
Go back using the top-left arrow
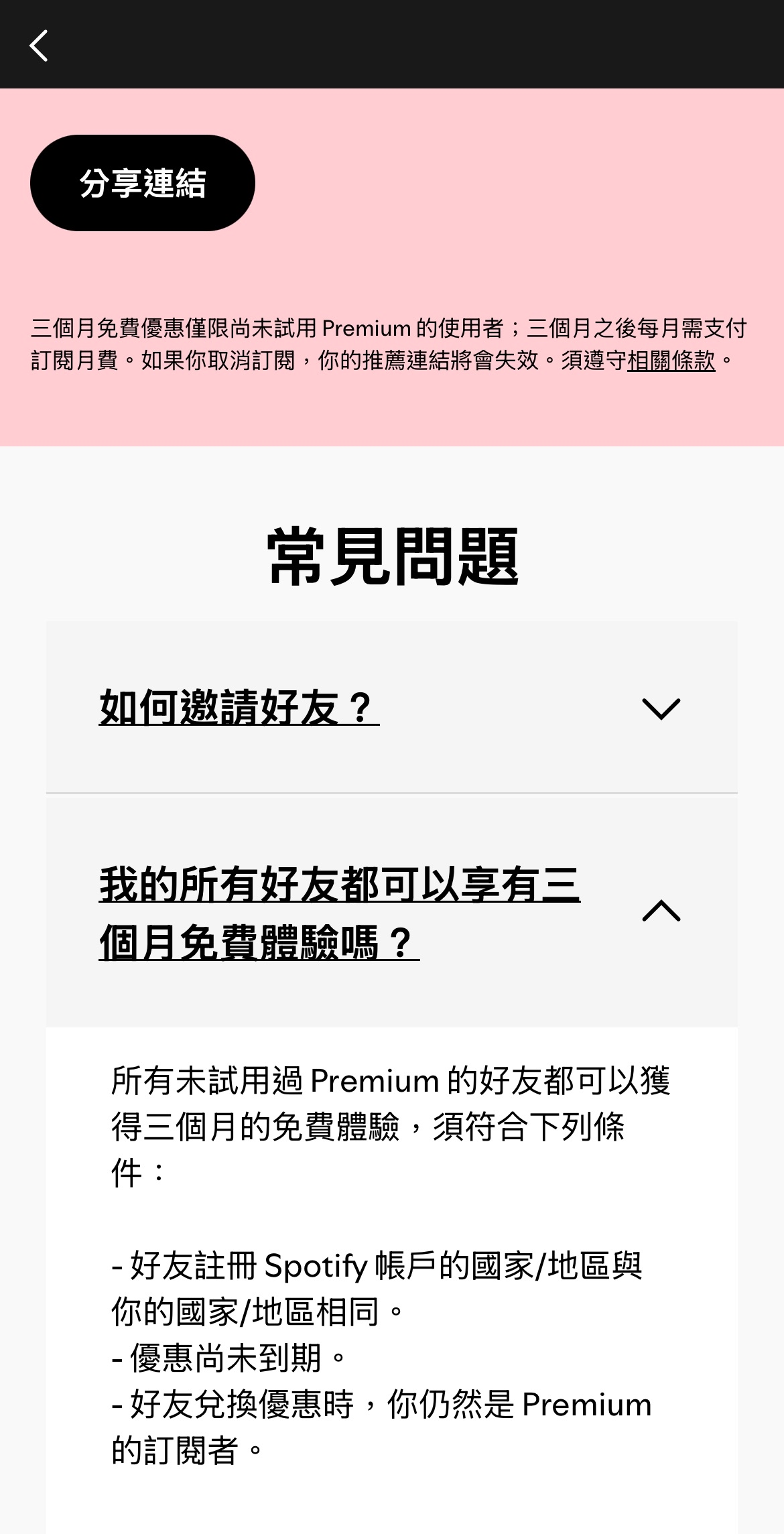[39, 46]
